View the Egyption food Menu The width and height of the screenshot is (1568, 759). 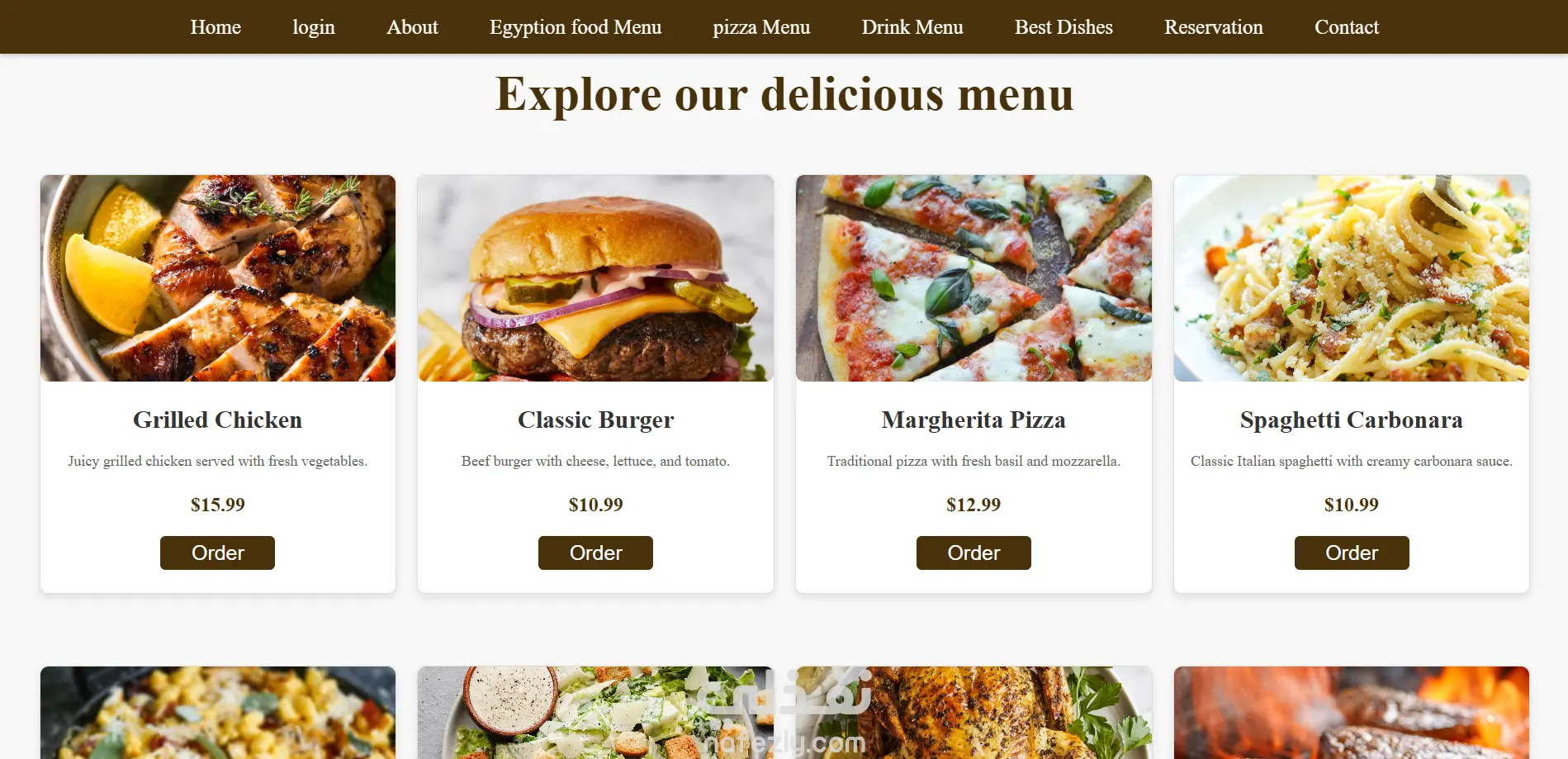(x=576, y=27)
